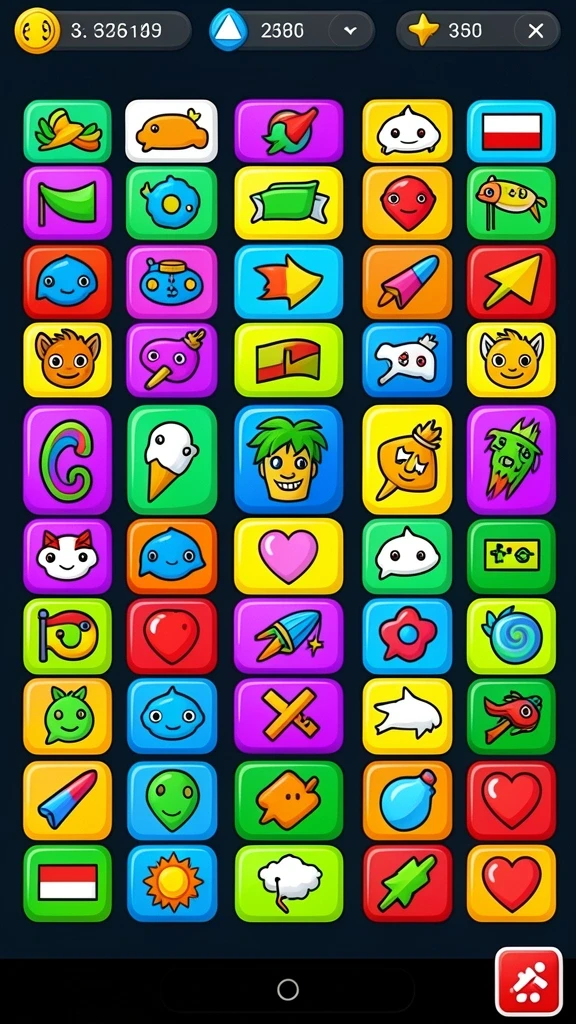Go to the home screen

288,989
